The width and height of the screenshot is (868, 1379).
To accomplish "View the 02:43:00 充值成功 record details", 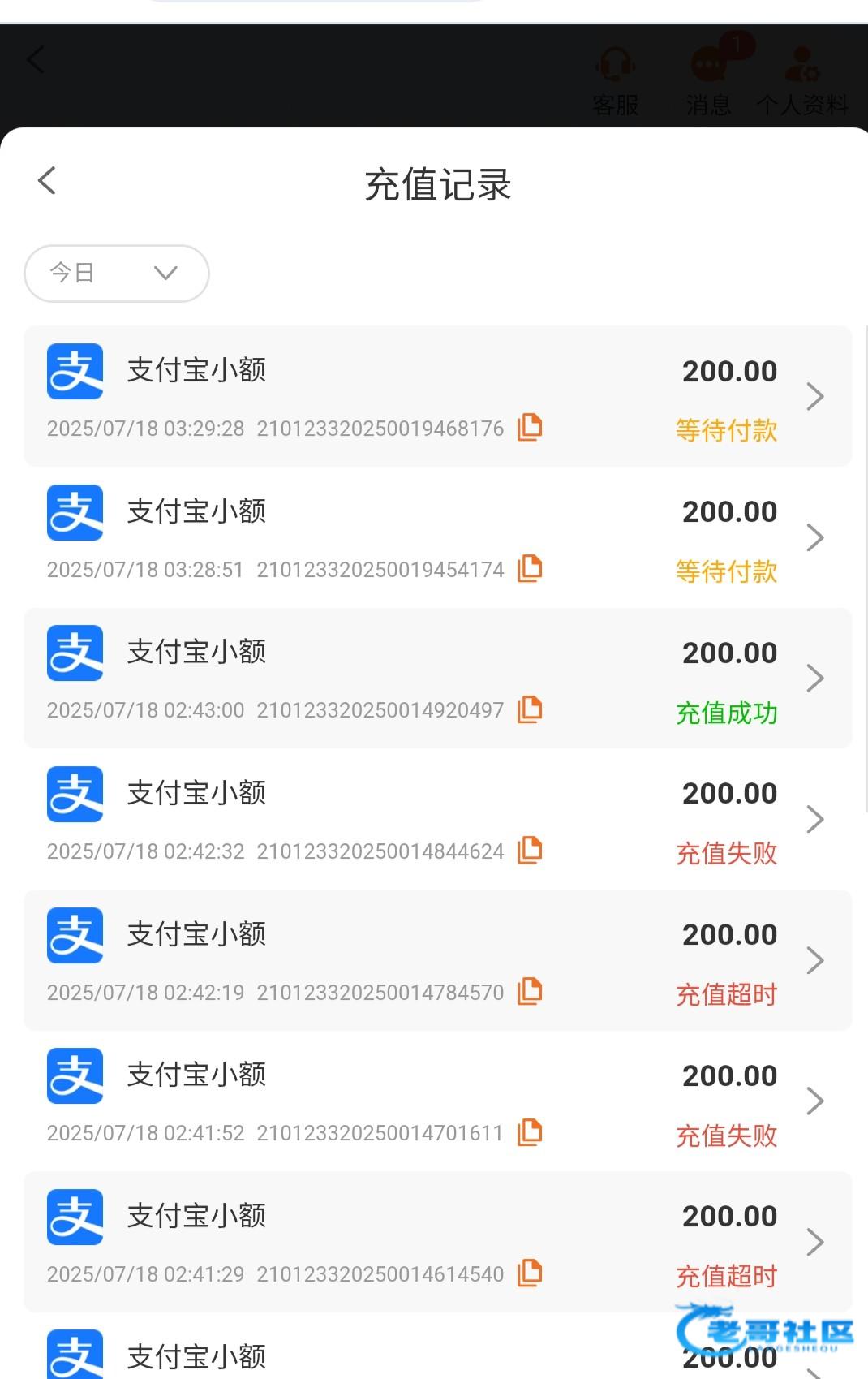I will tap(438, 678).
